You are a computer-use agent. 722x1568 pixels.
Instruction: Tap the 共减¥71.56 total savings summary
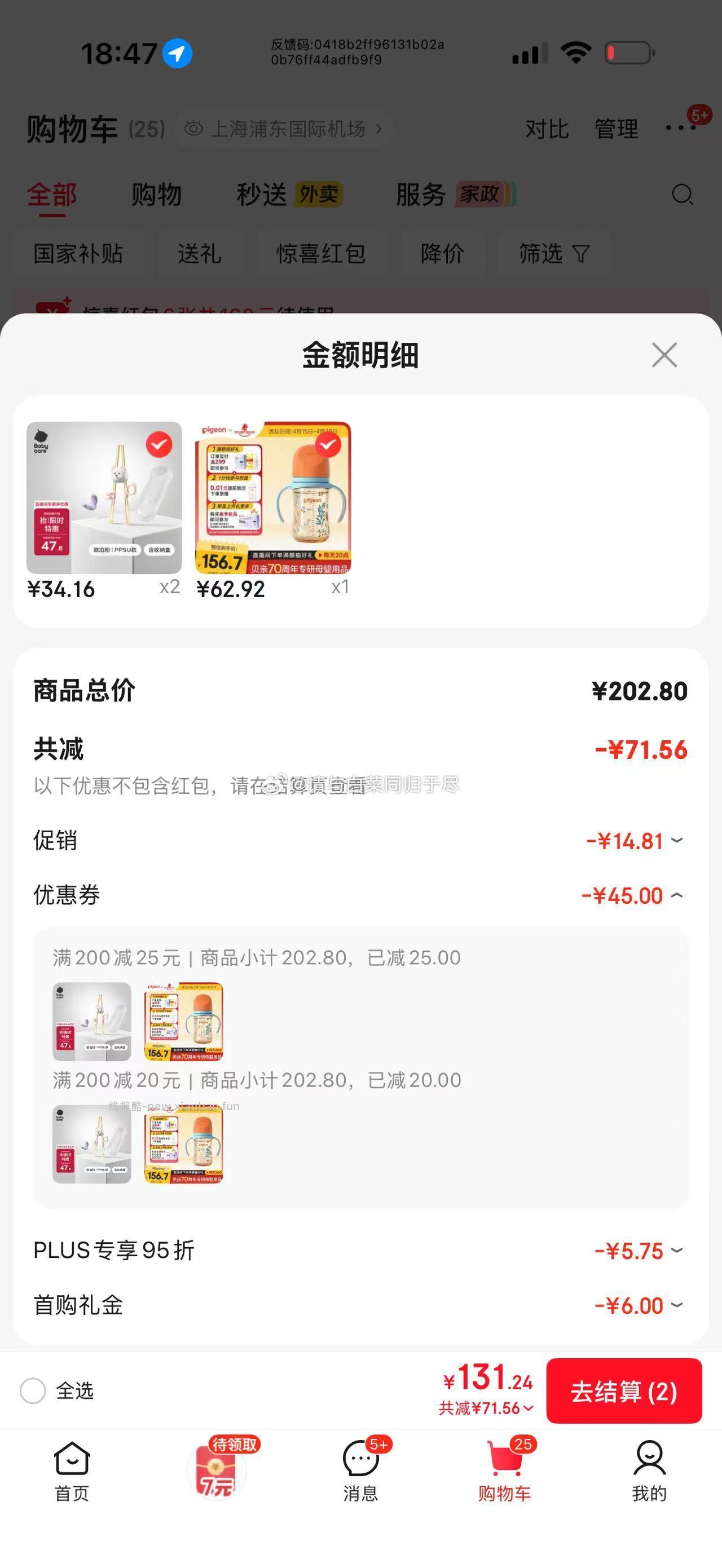(x=484, y=1408)
